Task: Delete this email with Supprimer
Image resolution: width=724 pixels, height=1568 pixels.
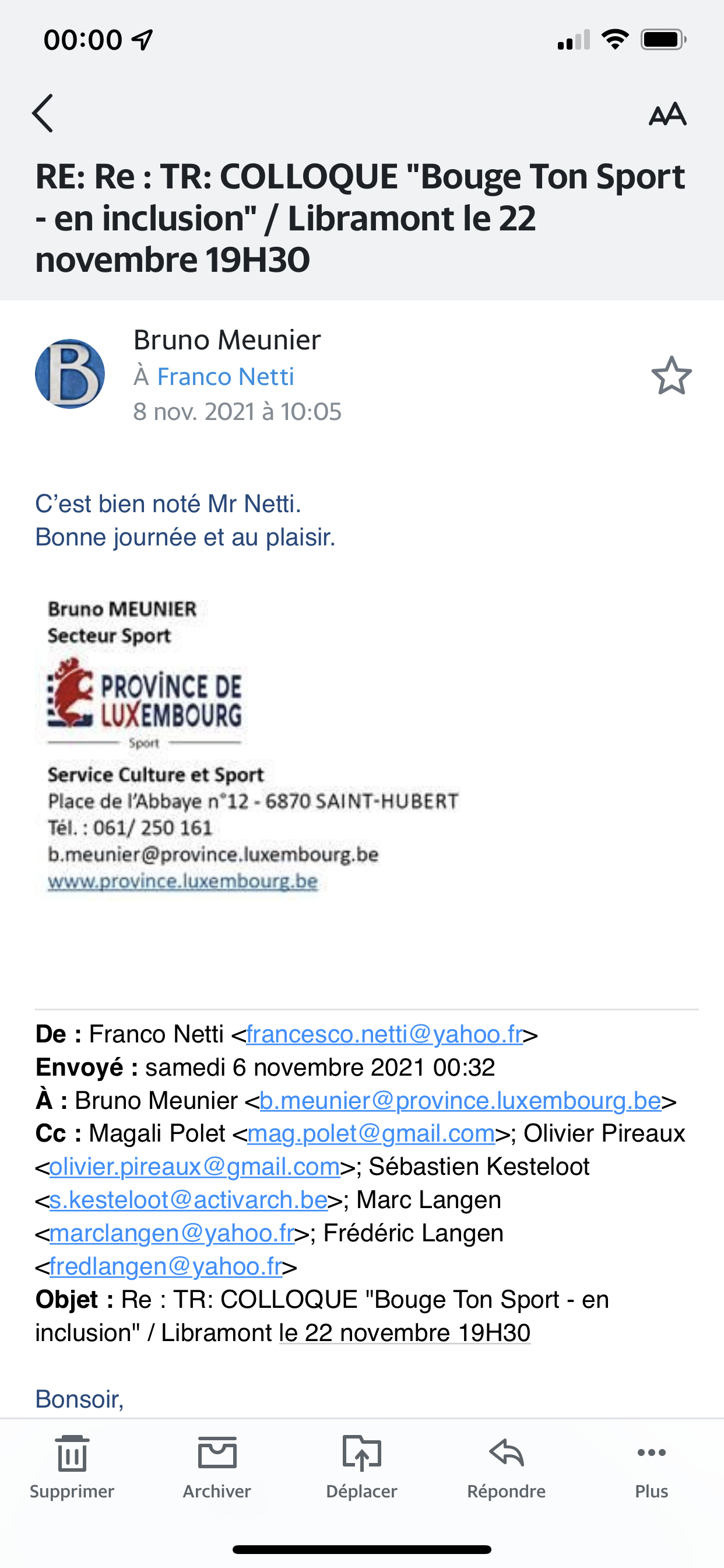Action: point(72,1467)
